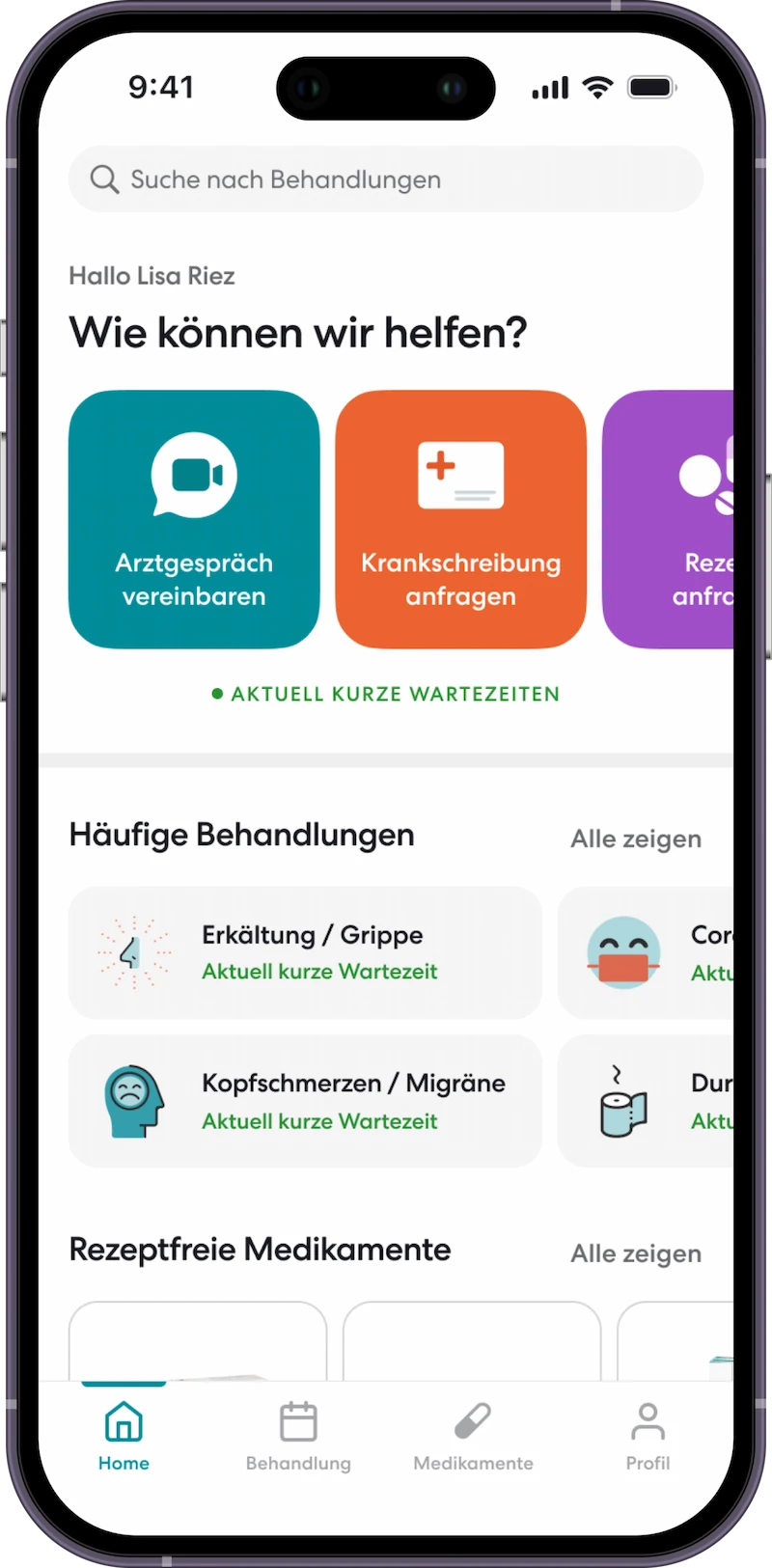This screenshot has height=1568, width=772.
Task: Open the treatment card with toilet paper icon
Action: tap(646, 1101)
